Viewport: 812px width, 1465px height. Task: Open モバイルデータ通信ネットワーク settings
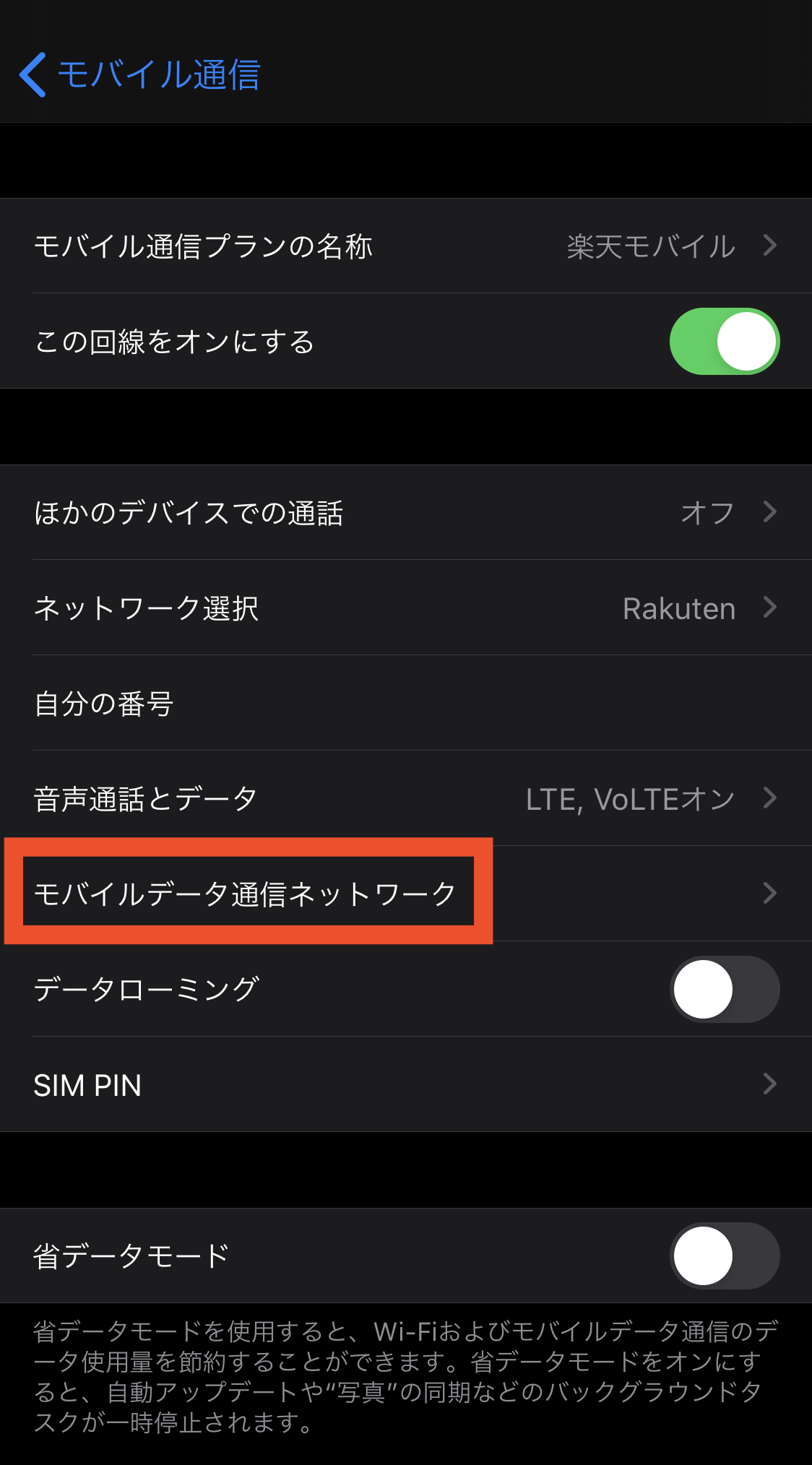[406, 894]
